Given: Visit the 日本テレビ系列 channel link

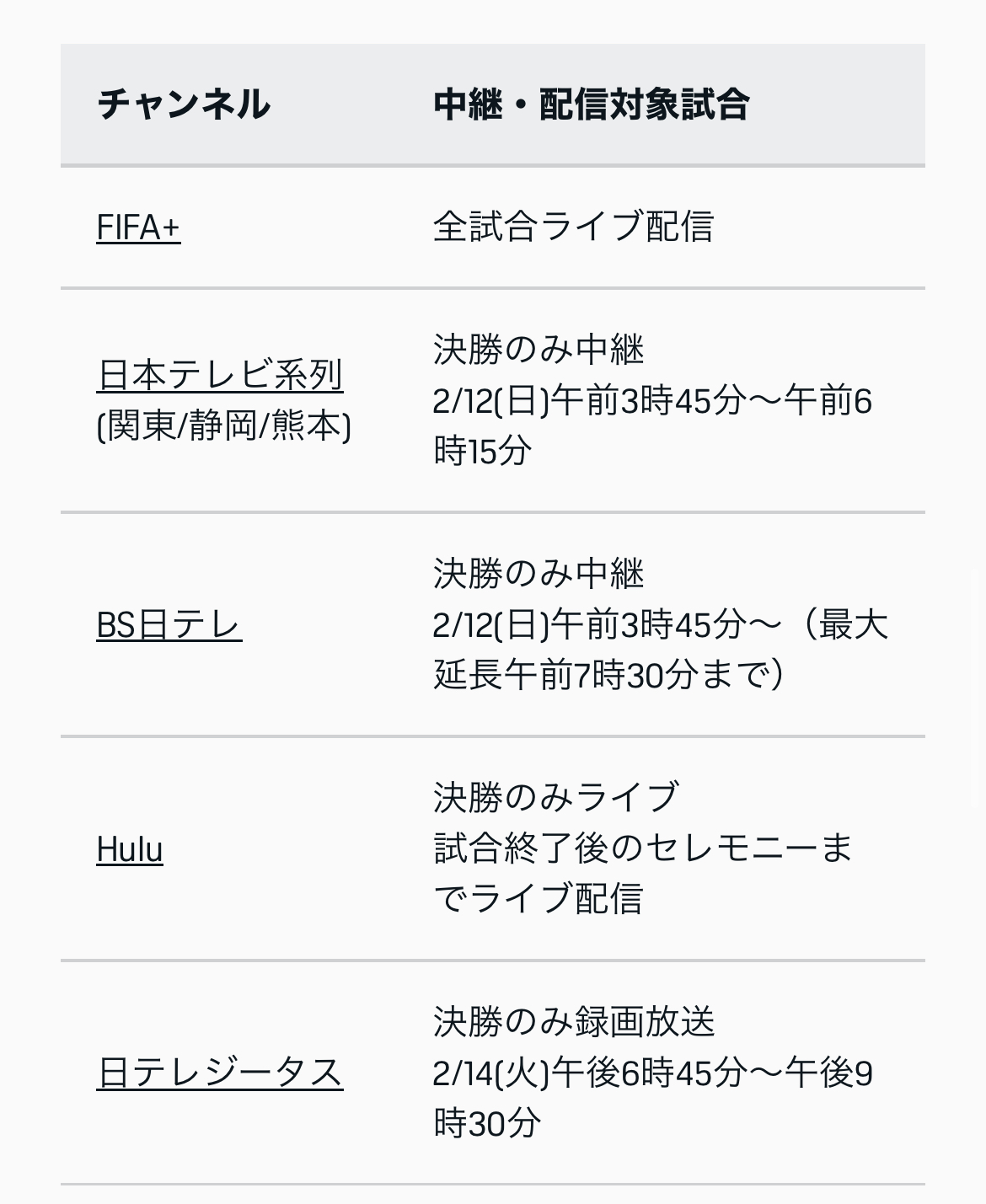Looking at the screenshot, I should (x=220, y=375).
